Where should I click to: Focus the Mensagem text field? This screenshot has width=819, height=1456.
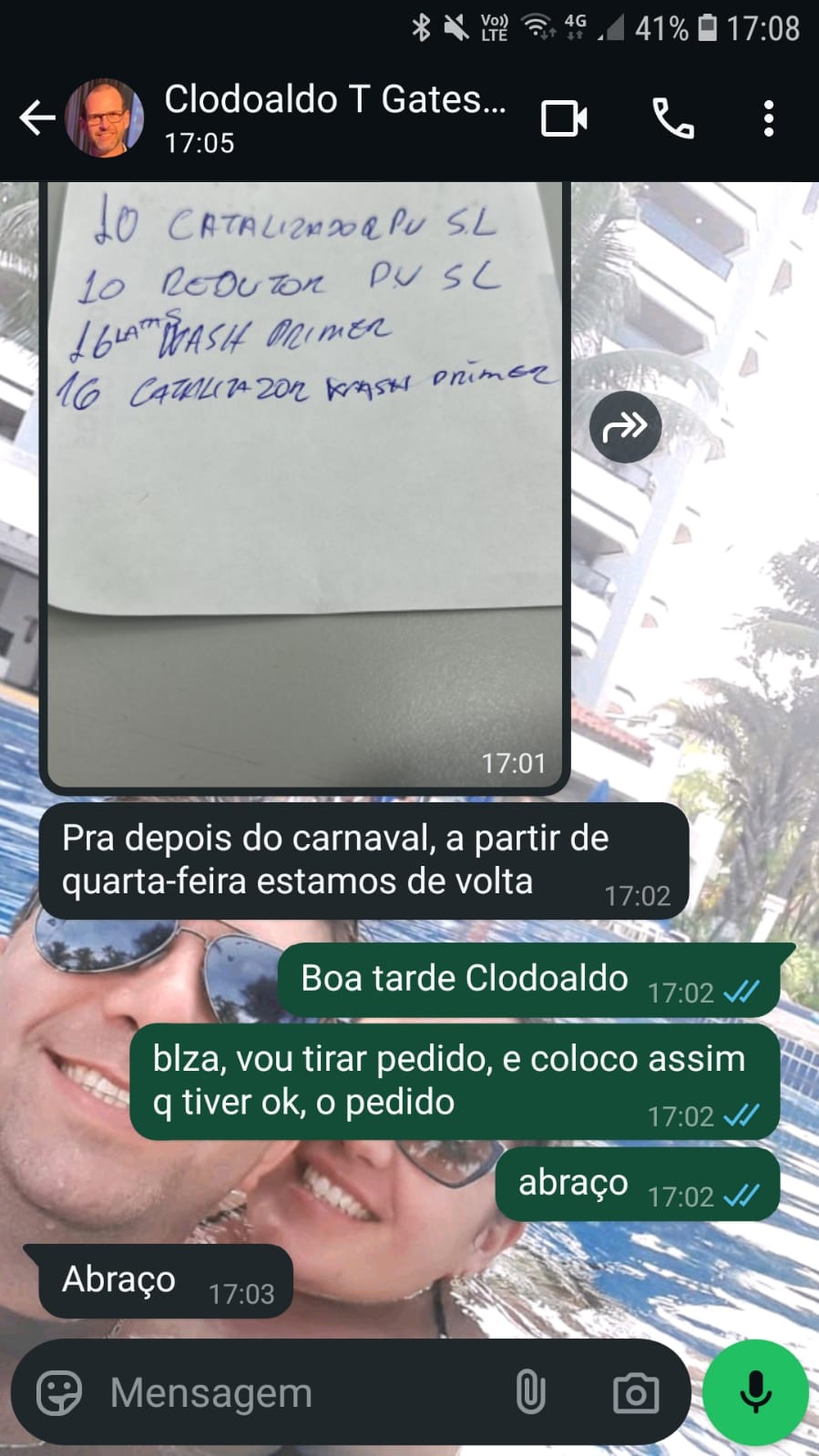(x=292, y=1393)
